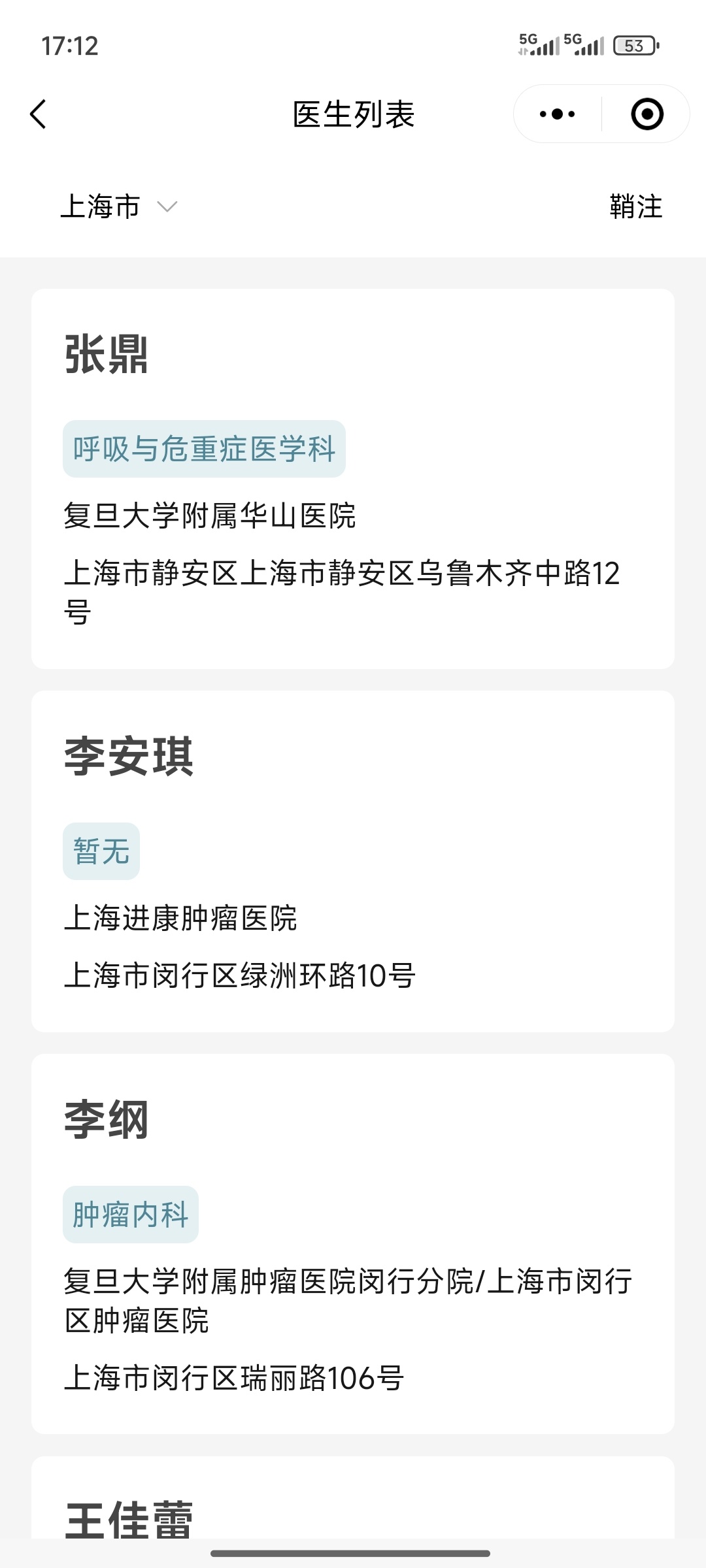Open the mini-program more options menu
The height and width of the screenshot is (1568, 706).
[558, 114]
